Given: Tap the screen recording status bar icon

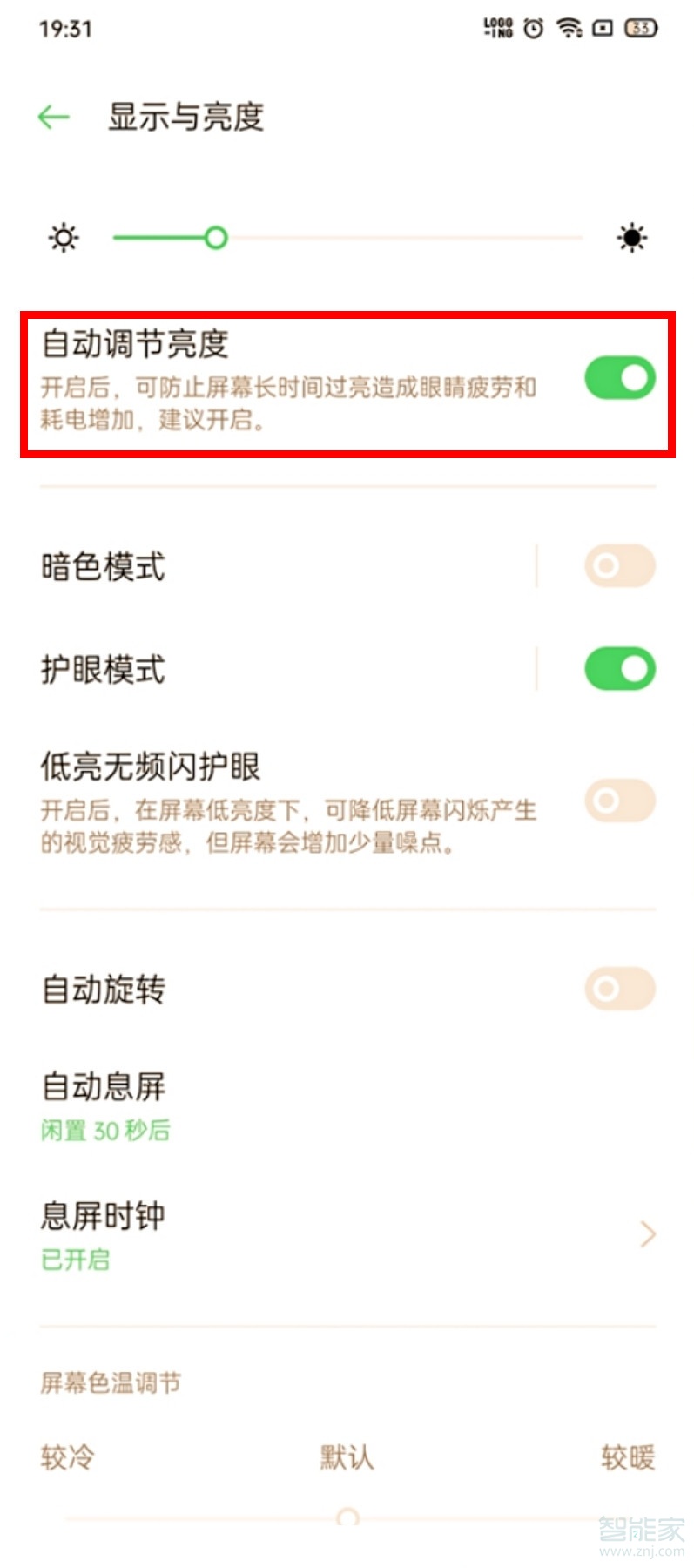Looking at the screenshot, I should point(601,27).
